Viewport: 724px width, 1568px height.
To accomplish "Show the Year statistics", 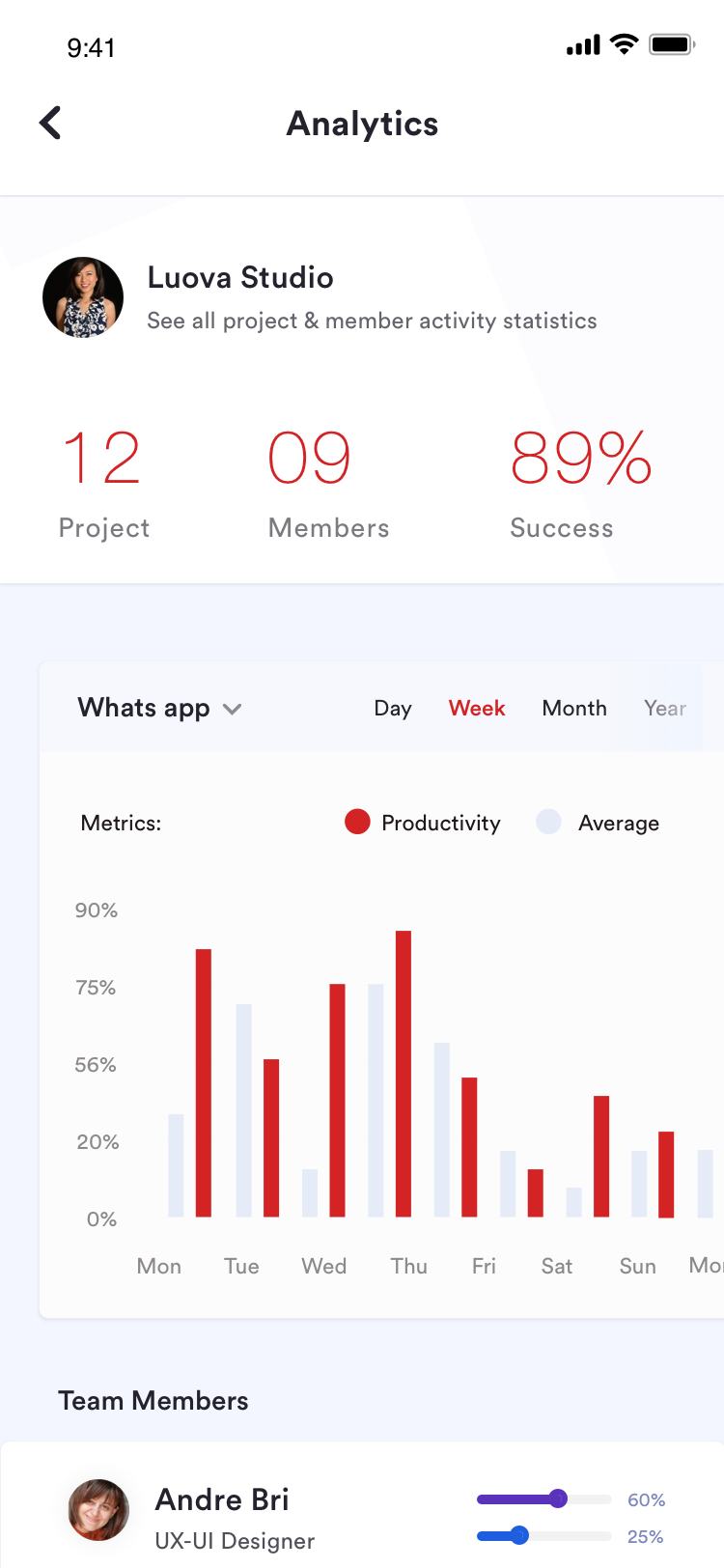I will pos(665,709).
